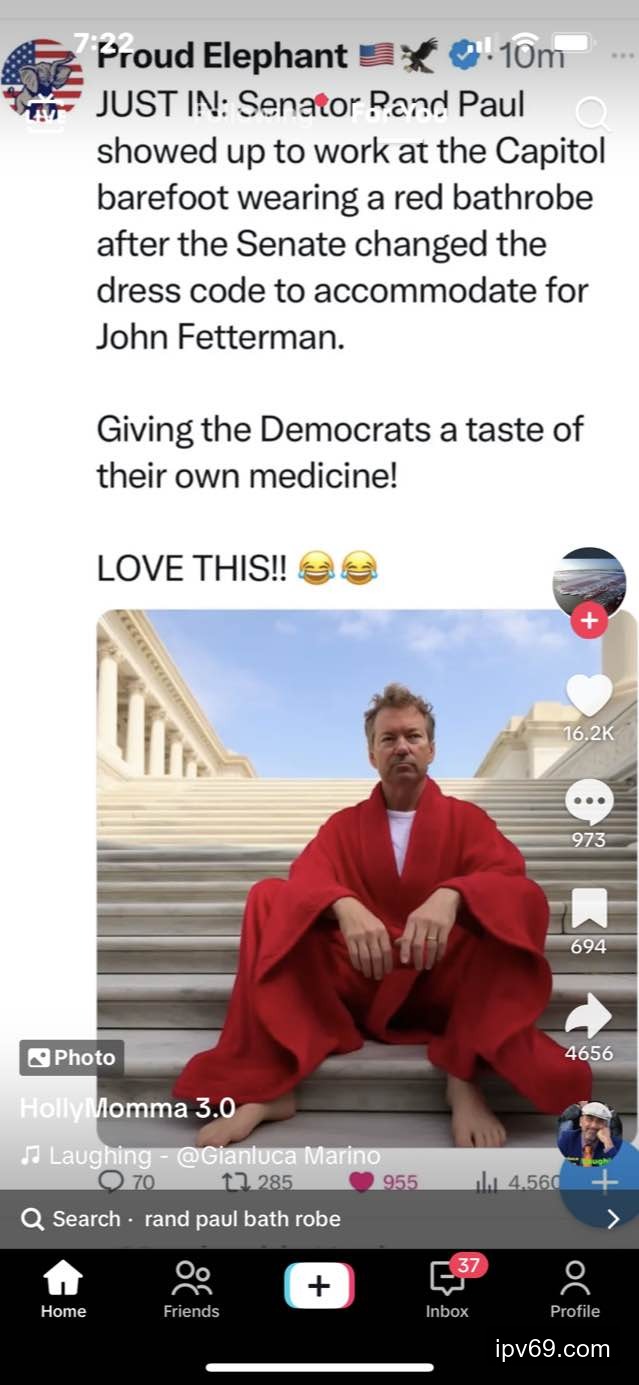639x1385 pixels.
Task: Open the search magnifier at the top
Action: click(x=592, y=115)
